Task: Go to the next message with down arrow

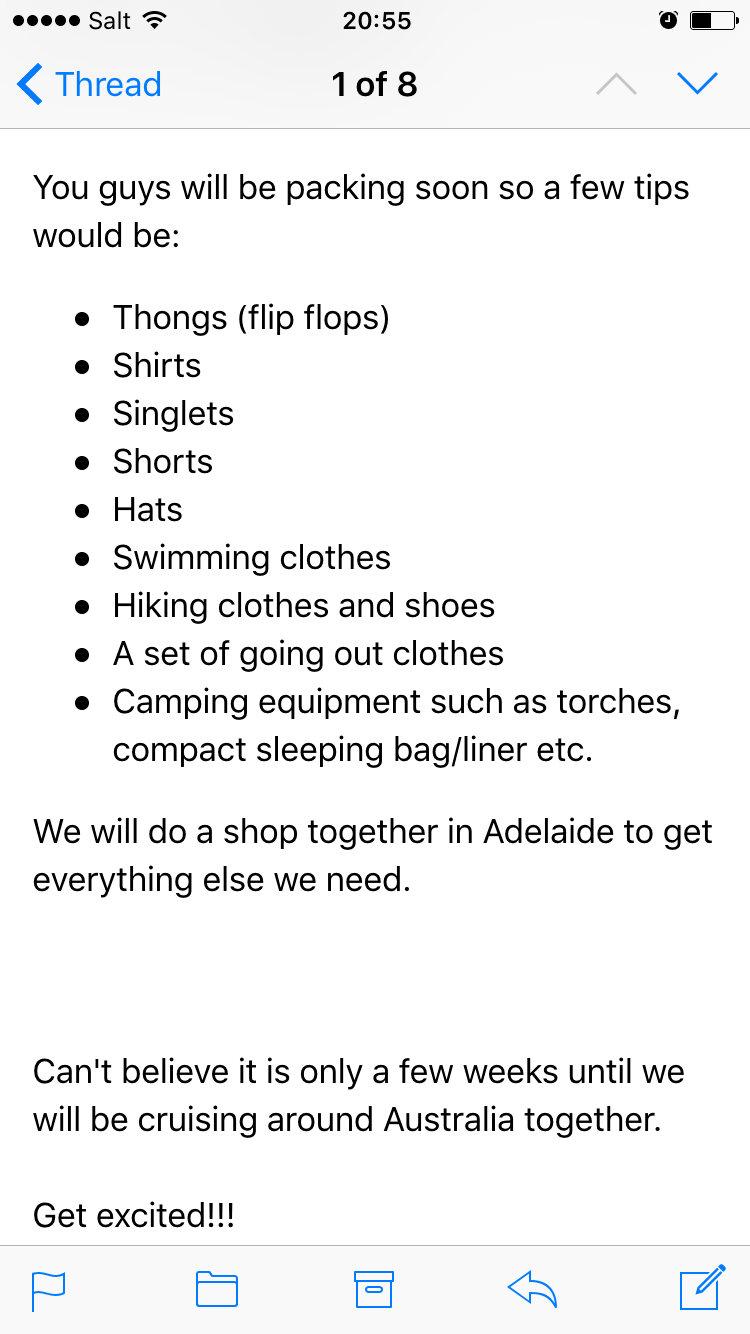Action: tap(697, 84)
